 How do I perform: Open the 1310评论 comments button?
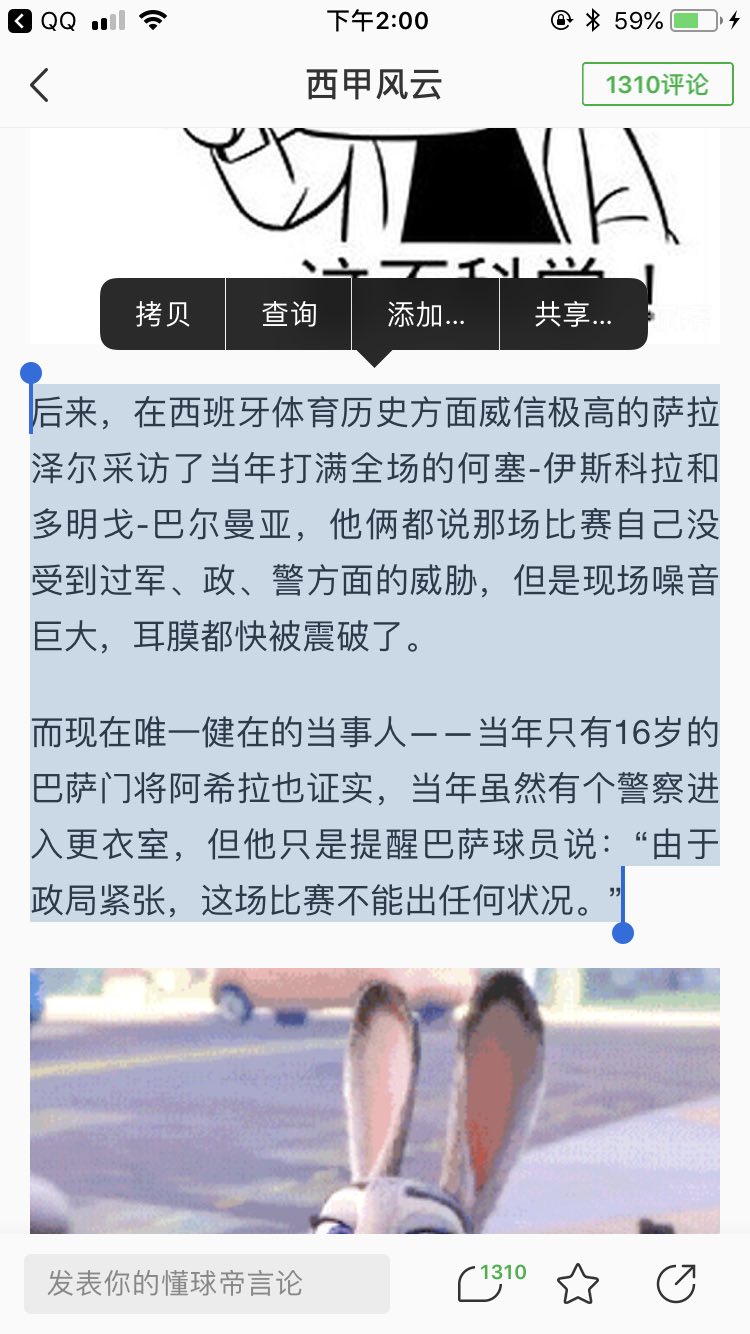pos(657,85)
